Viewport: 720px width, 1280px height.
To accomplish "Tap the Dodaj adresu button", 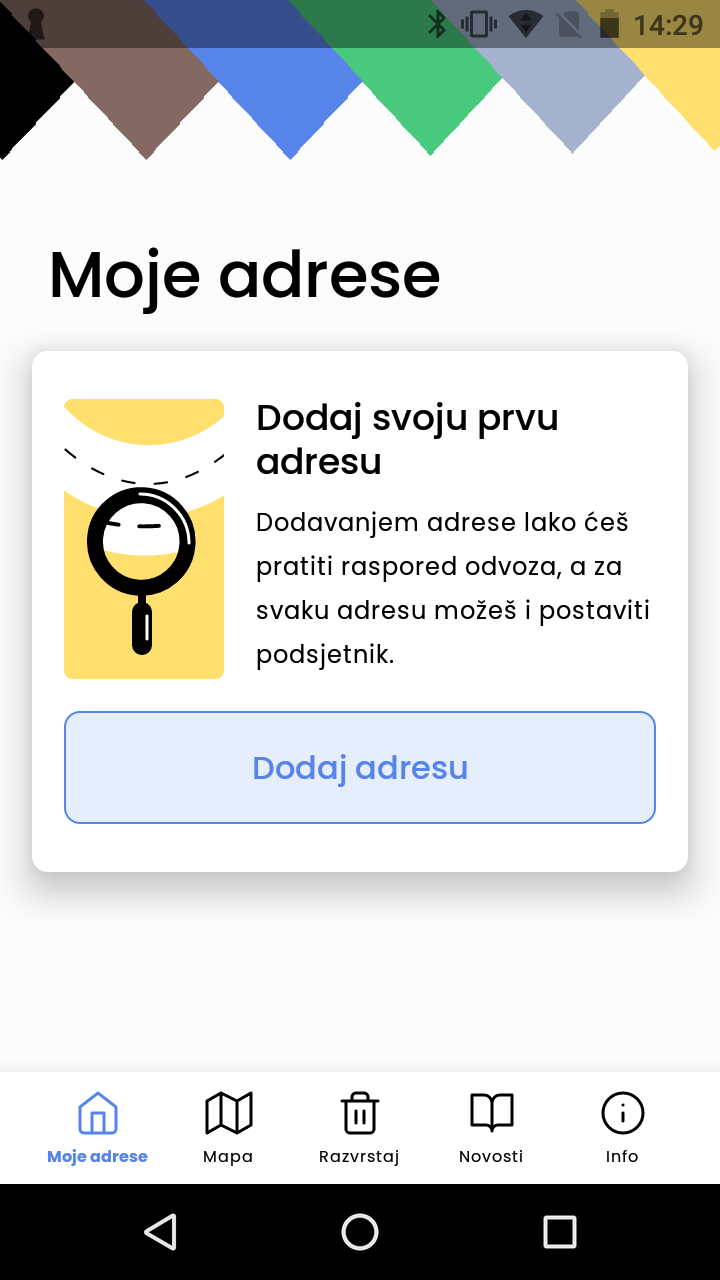I will click(x=360, y=767).
